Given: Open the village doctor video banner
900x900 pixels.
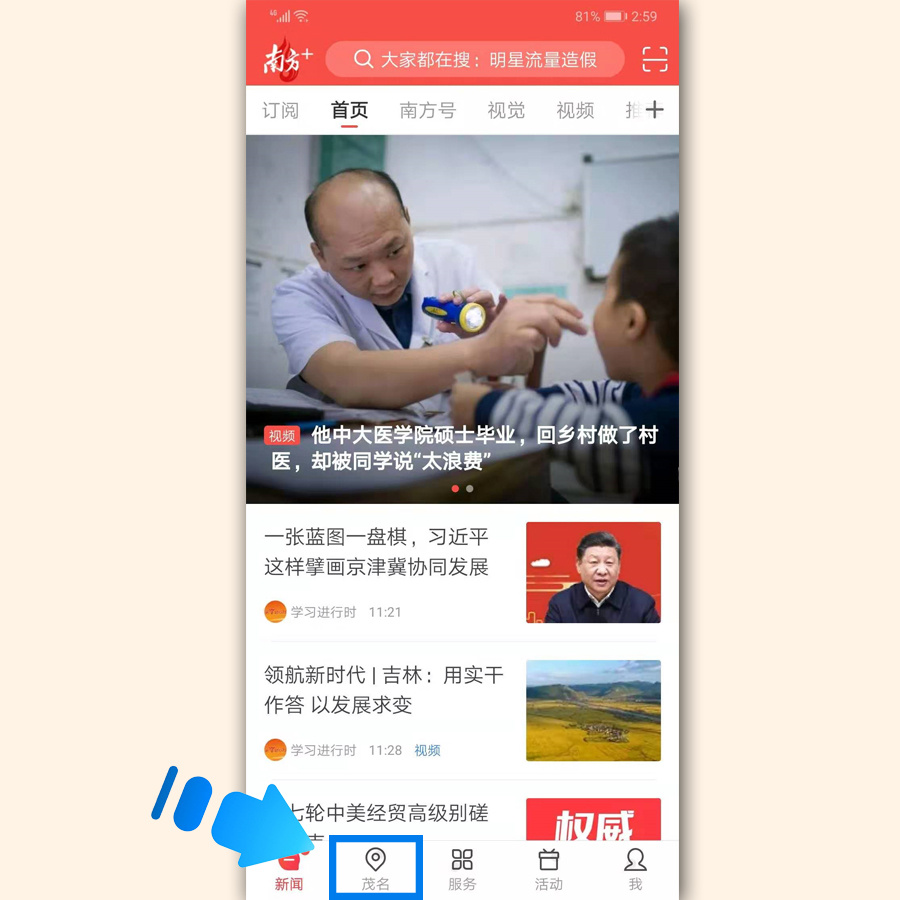Looking at the screenshot, I should click(x=462, y=320).
